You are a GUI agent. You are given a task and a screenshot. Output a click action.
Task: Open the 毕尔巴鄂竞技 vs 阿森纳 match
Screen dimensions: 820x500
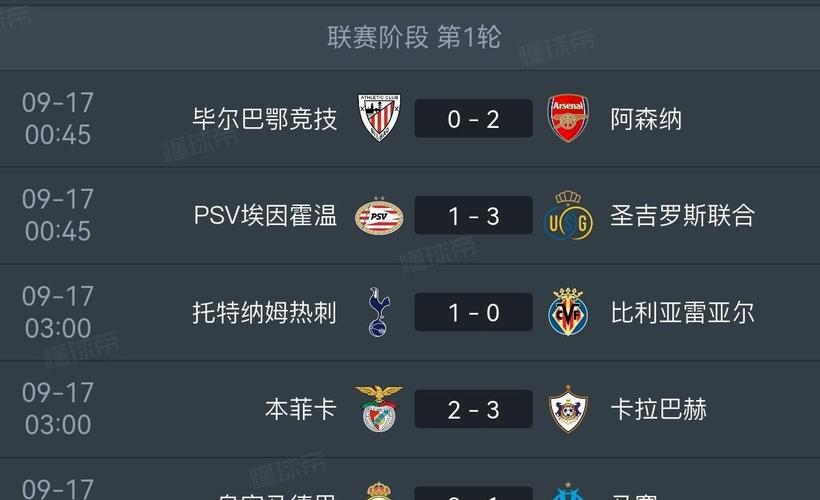coord(473,119)
